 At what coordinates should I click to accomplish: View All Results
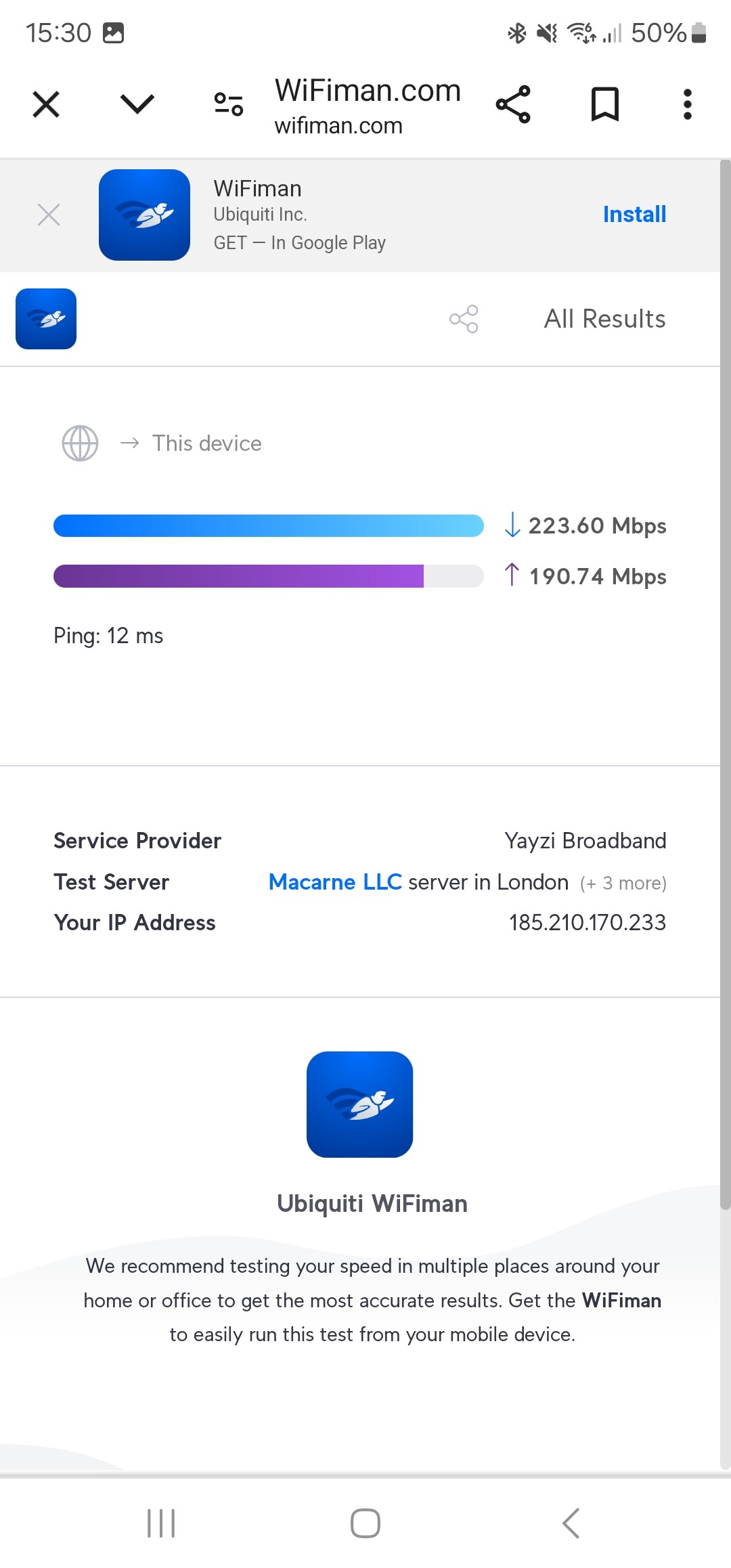click(x=605, y=319)
